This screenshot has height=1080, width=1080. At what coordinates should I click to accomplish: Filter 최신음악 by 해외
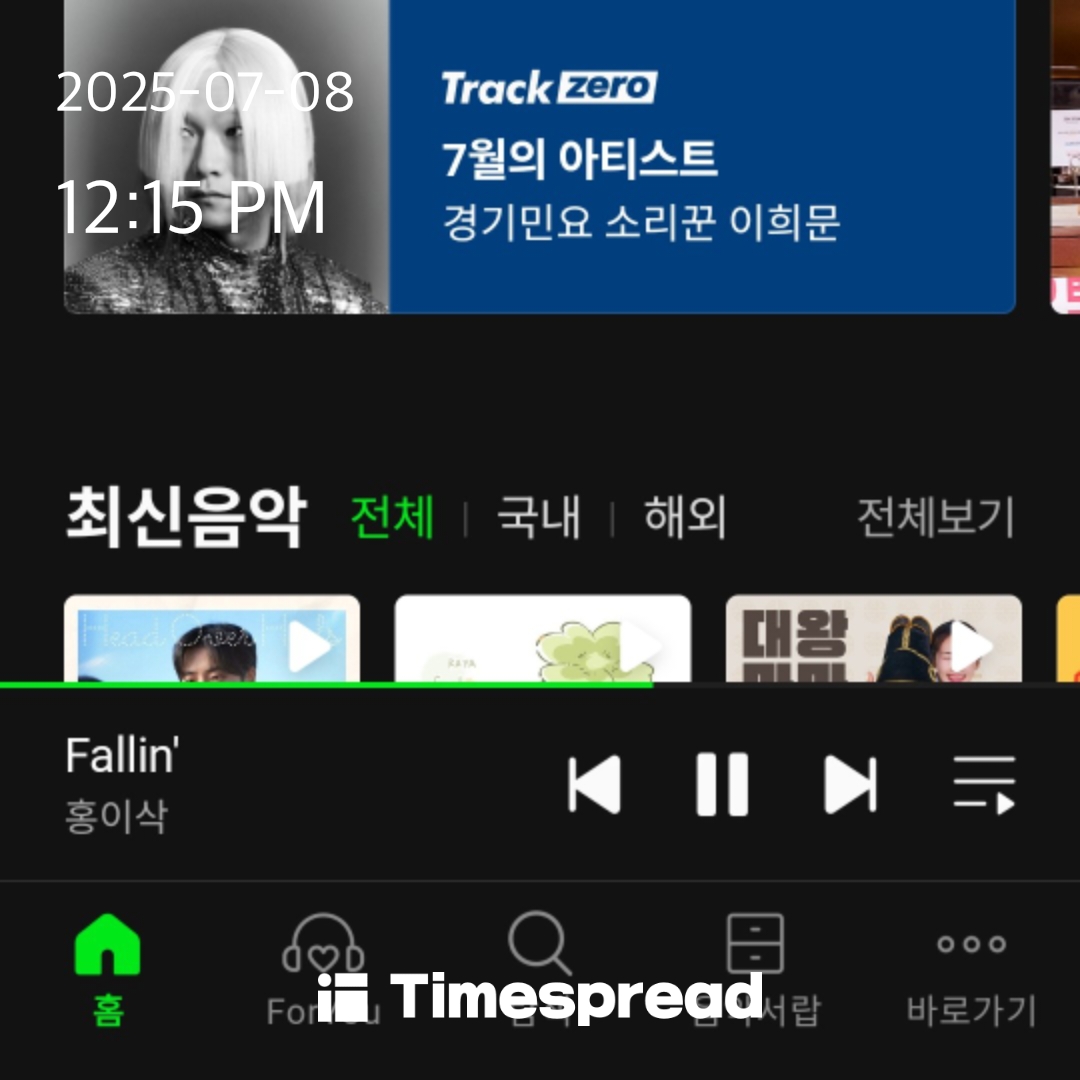coord(684,518)
